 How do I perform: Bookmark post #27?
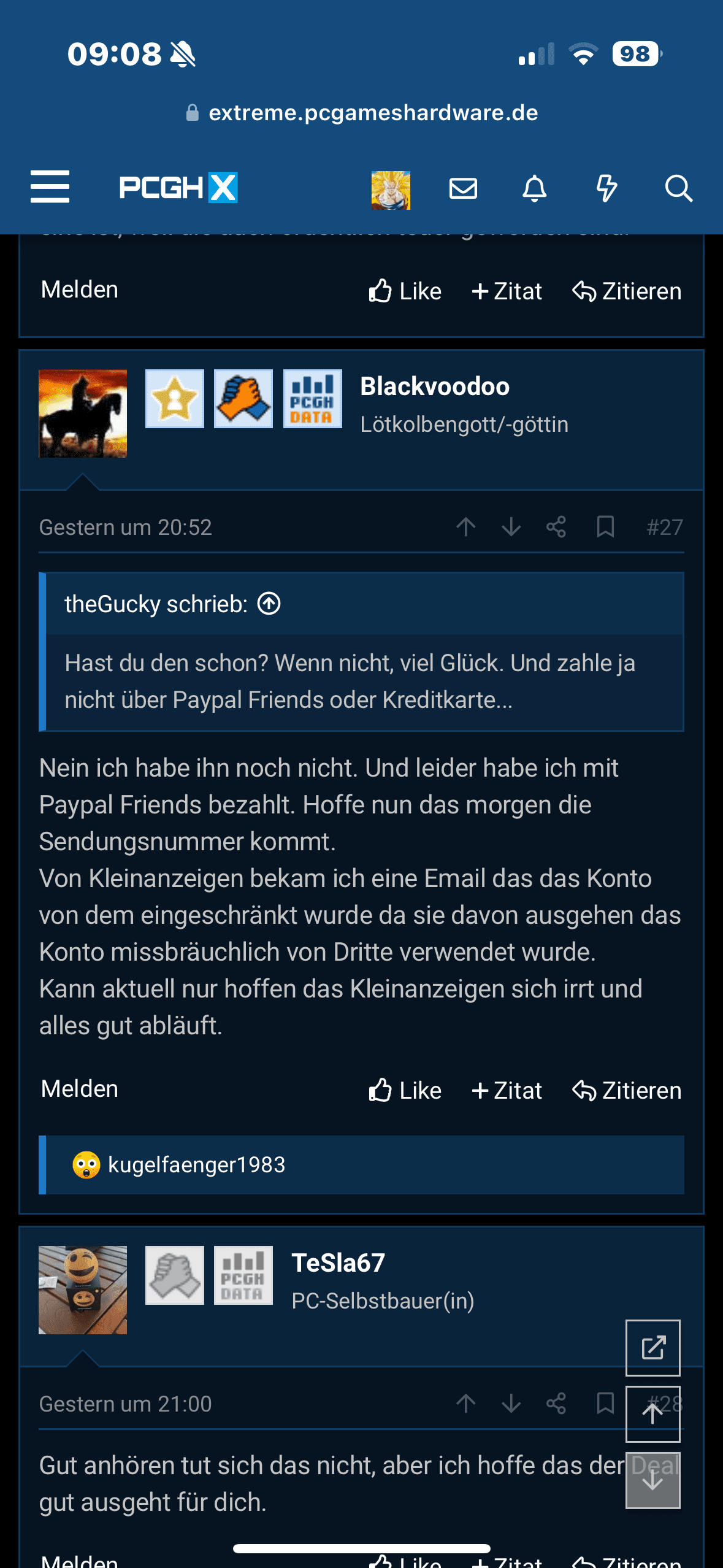(x=605, y=527)
